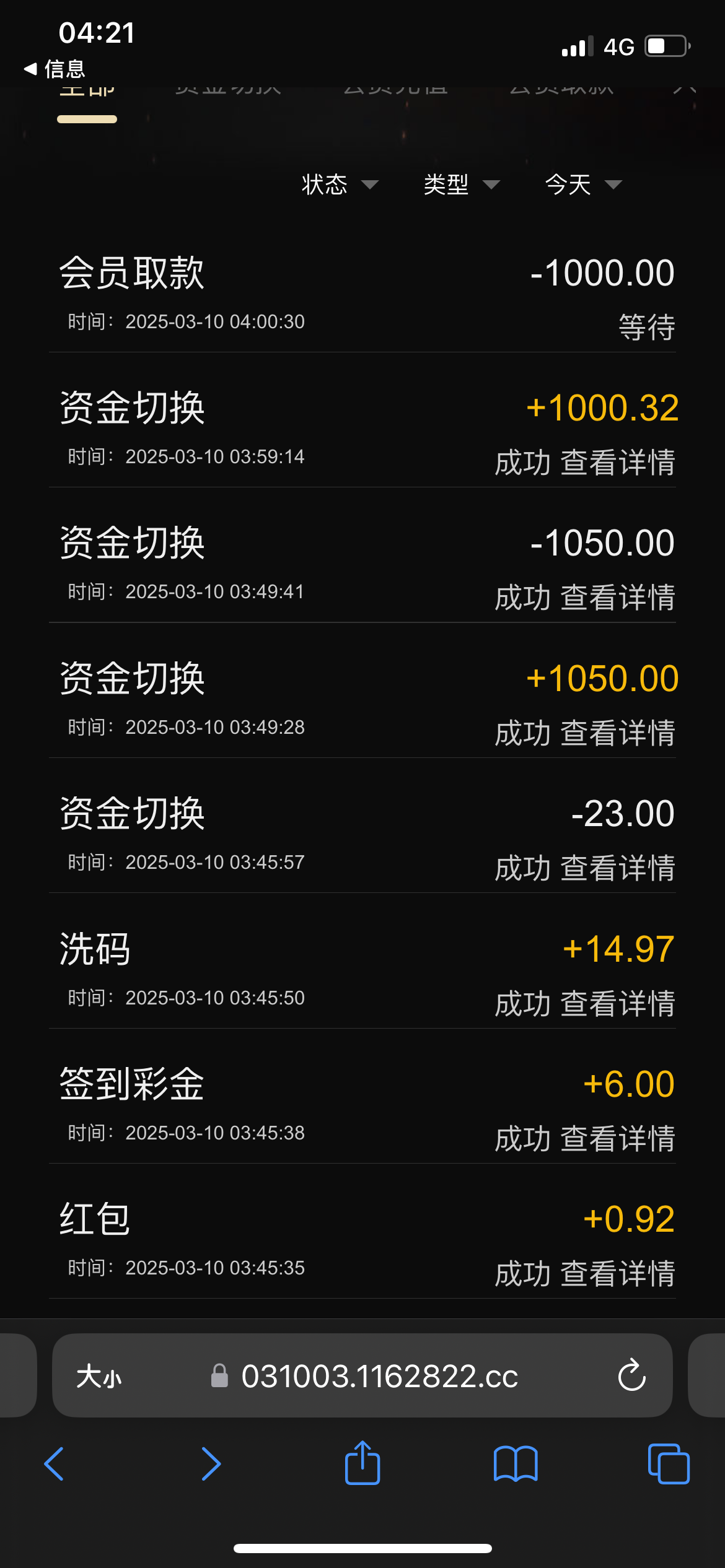This screenshot has height=1568, width=725.
Task: View details of the +1000.32 资金切换 record
Action: pyautogui.click(x=618, y=463)
